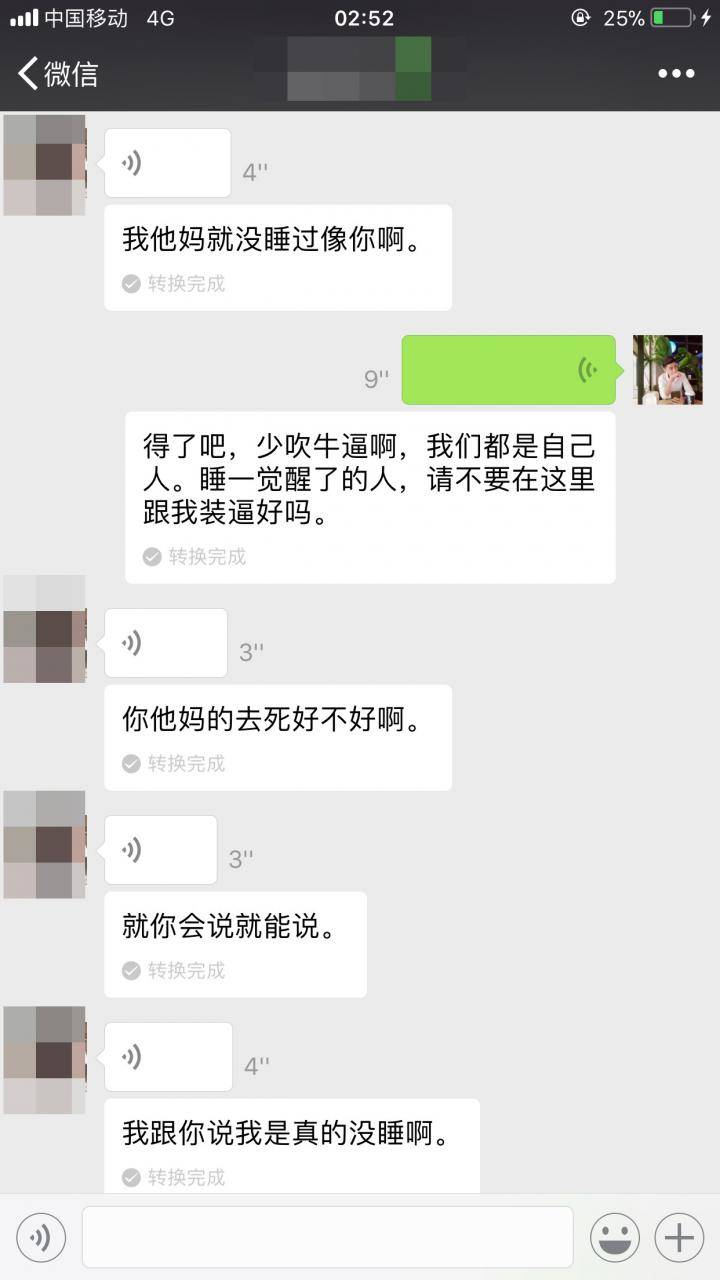
Task: Open the chat overflow menu
Action: (x=676, y=73)
